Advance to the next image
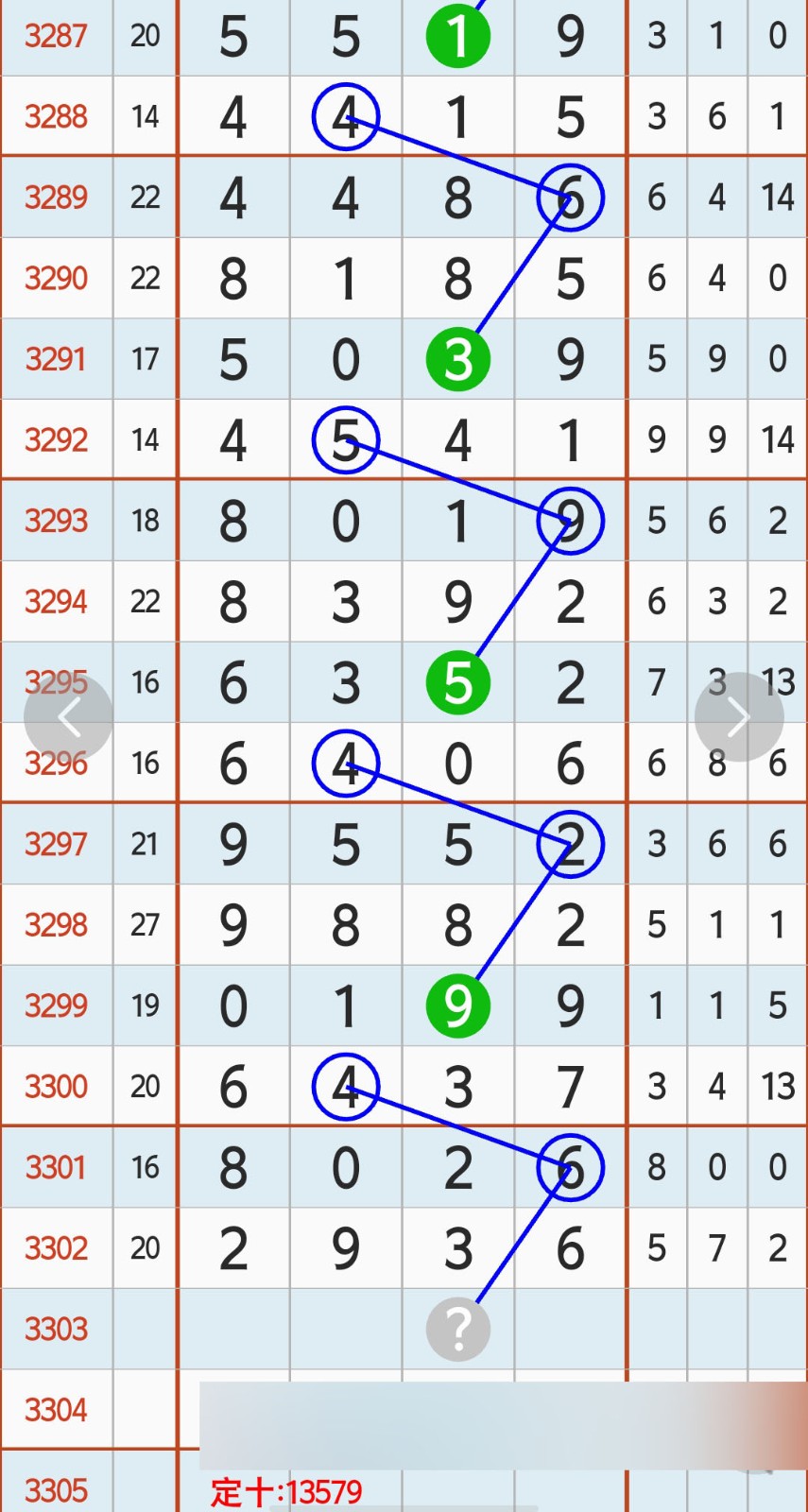This screenshot has height=1512, width=808. (738, 717)
